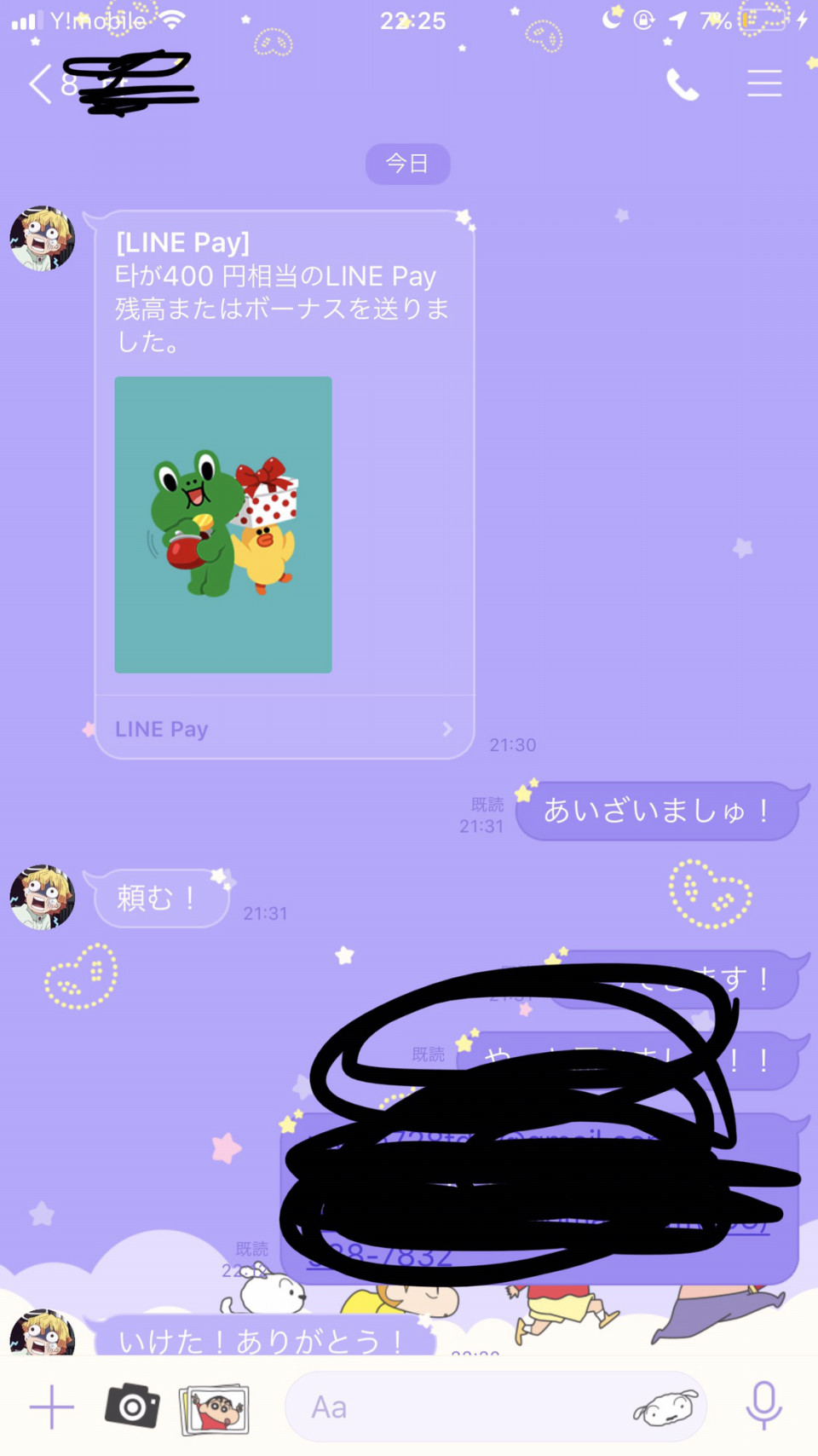This screenshot has height=1456, width=818.
Task: Launch the camera from chat bar
Action: pos(132,1407)
